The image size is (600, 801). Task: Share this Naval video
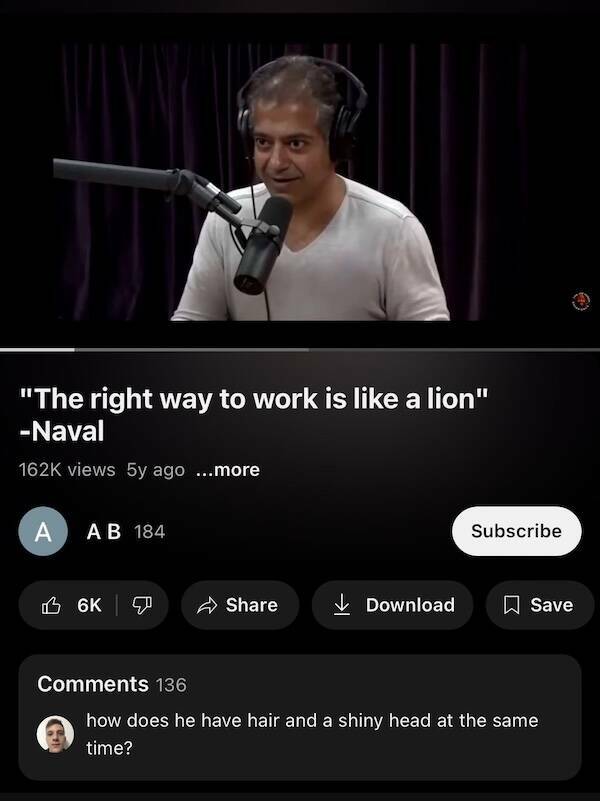tap(237, 605)
